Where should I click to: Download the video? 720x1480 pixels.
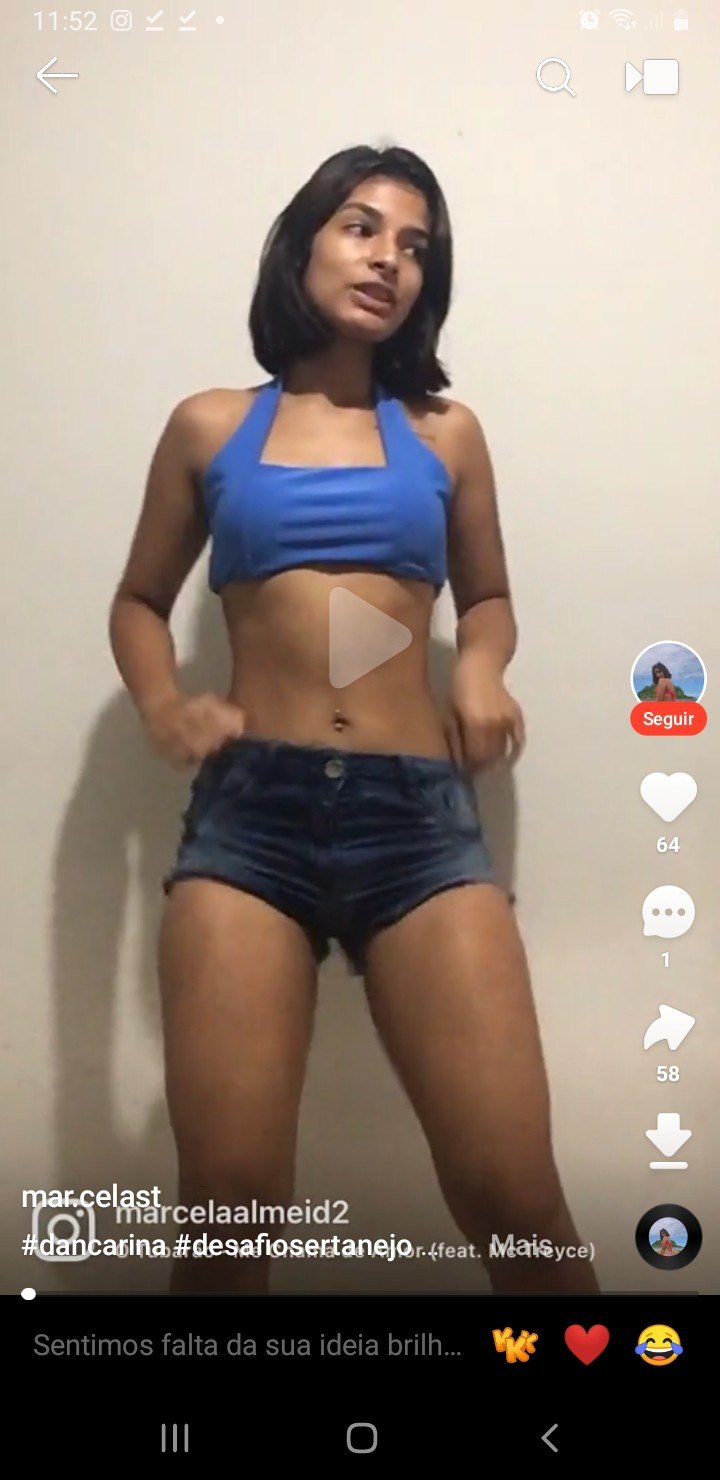[x=668, y=1140]
